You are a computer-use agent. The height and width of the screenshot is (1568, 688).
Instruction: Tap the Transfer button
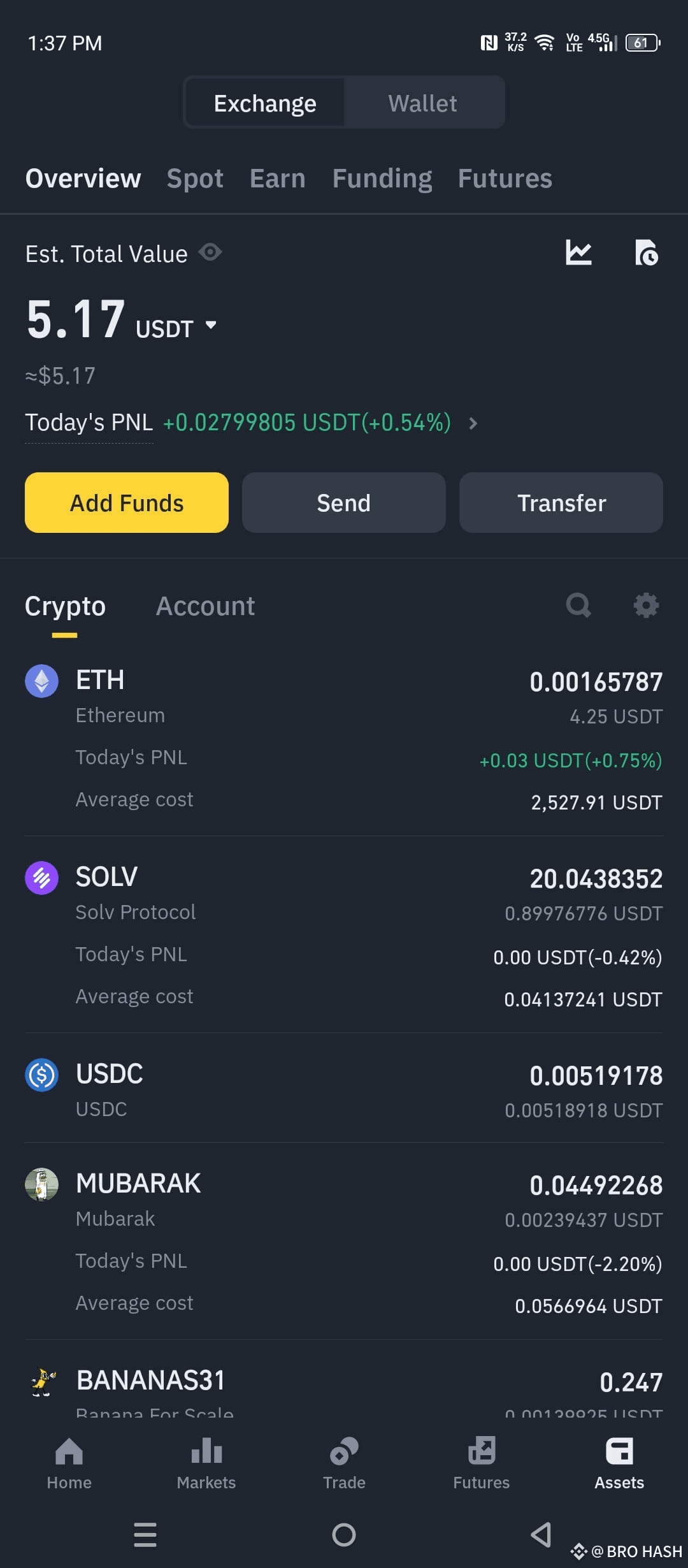coord(561,502)
